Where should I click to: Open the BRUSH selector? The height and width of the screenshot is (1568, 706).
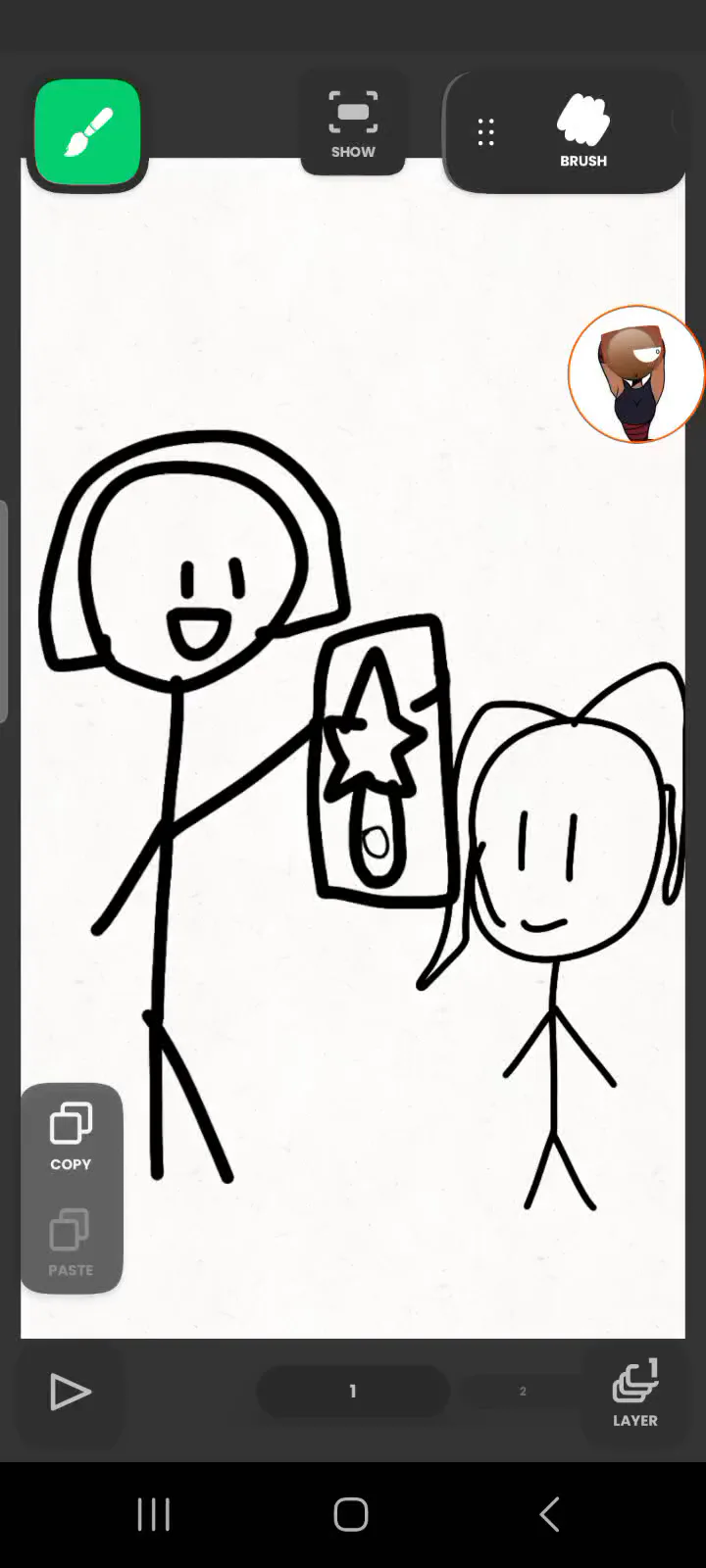(583, 131)
